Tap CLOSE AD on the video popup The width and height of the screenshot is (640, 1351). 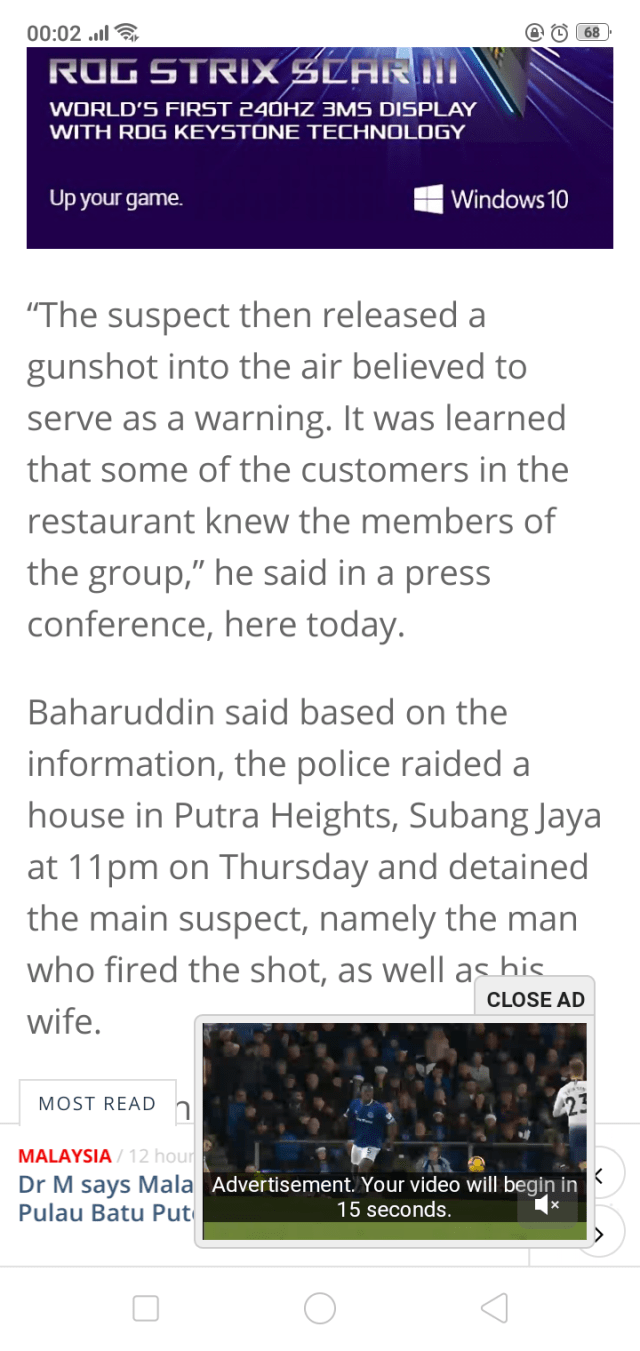coord(535,999)
